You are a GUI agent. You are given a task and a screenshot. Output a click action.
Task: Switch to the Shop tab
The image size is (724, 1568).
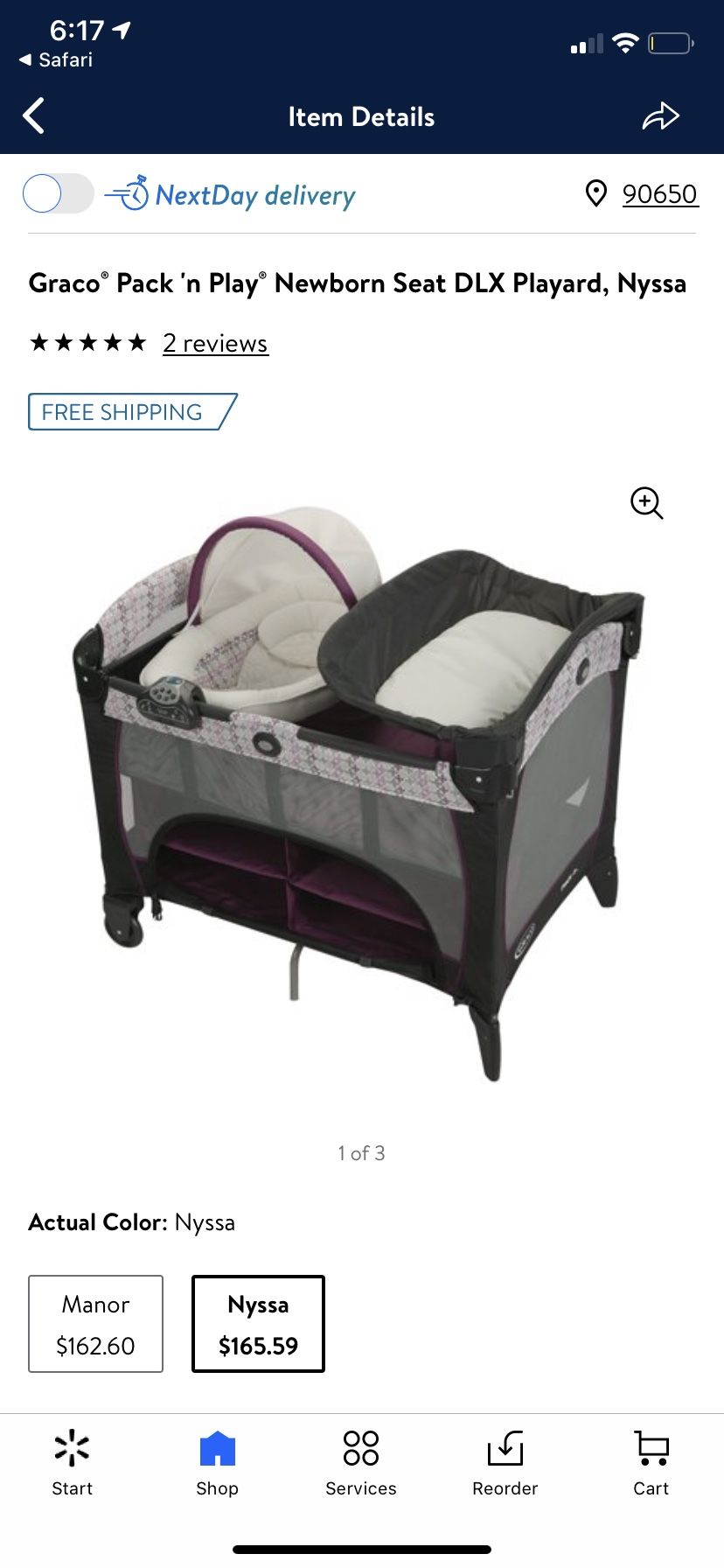217,1464
